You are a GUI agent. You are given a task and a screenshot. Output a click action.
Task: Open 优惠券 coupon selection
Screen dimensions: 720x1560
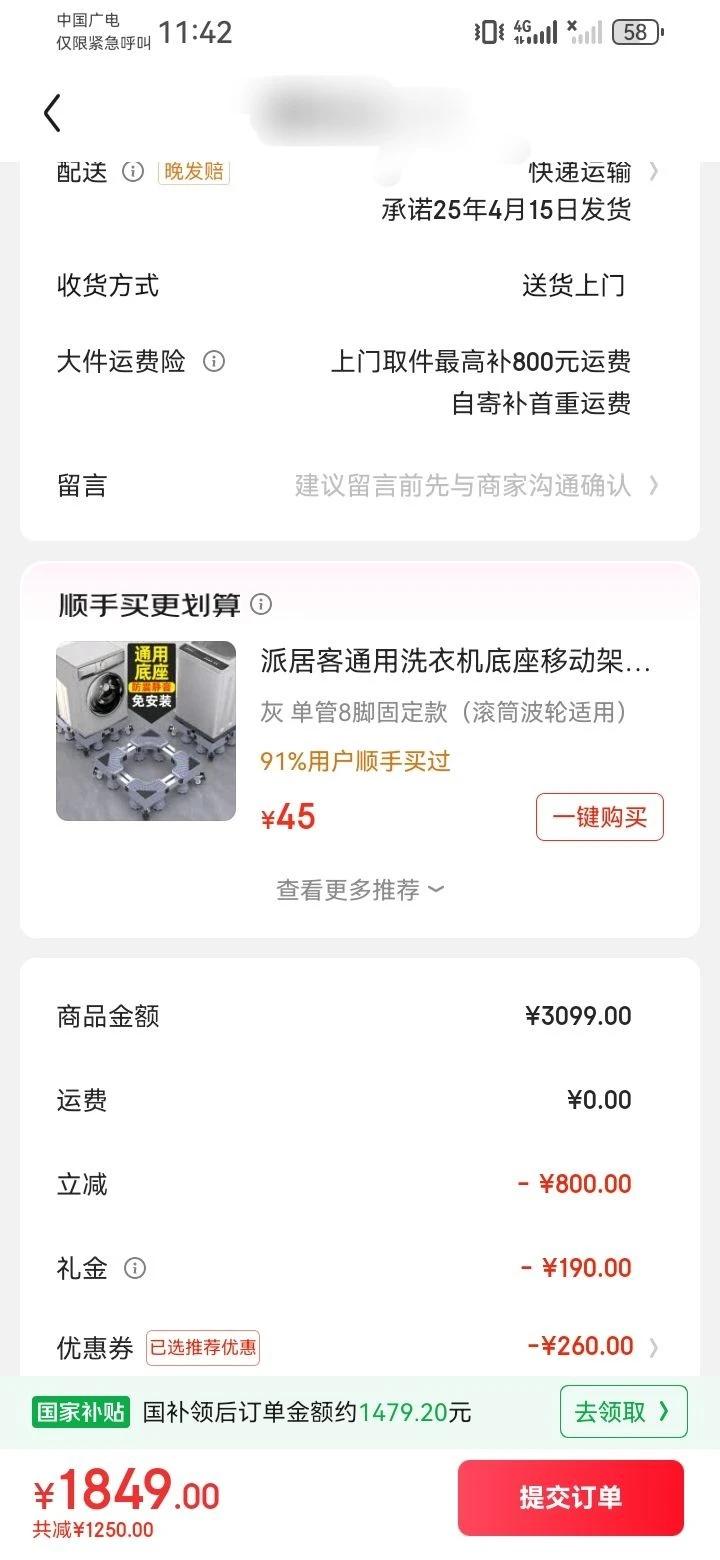pos(592,1347)
